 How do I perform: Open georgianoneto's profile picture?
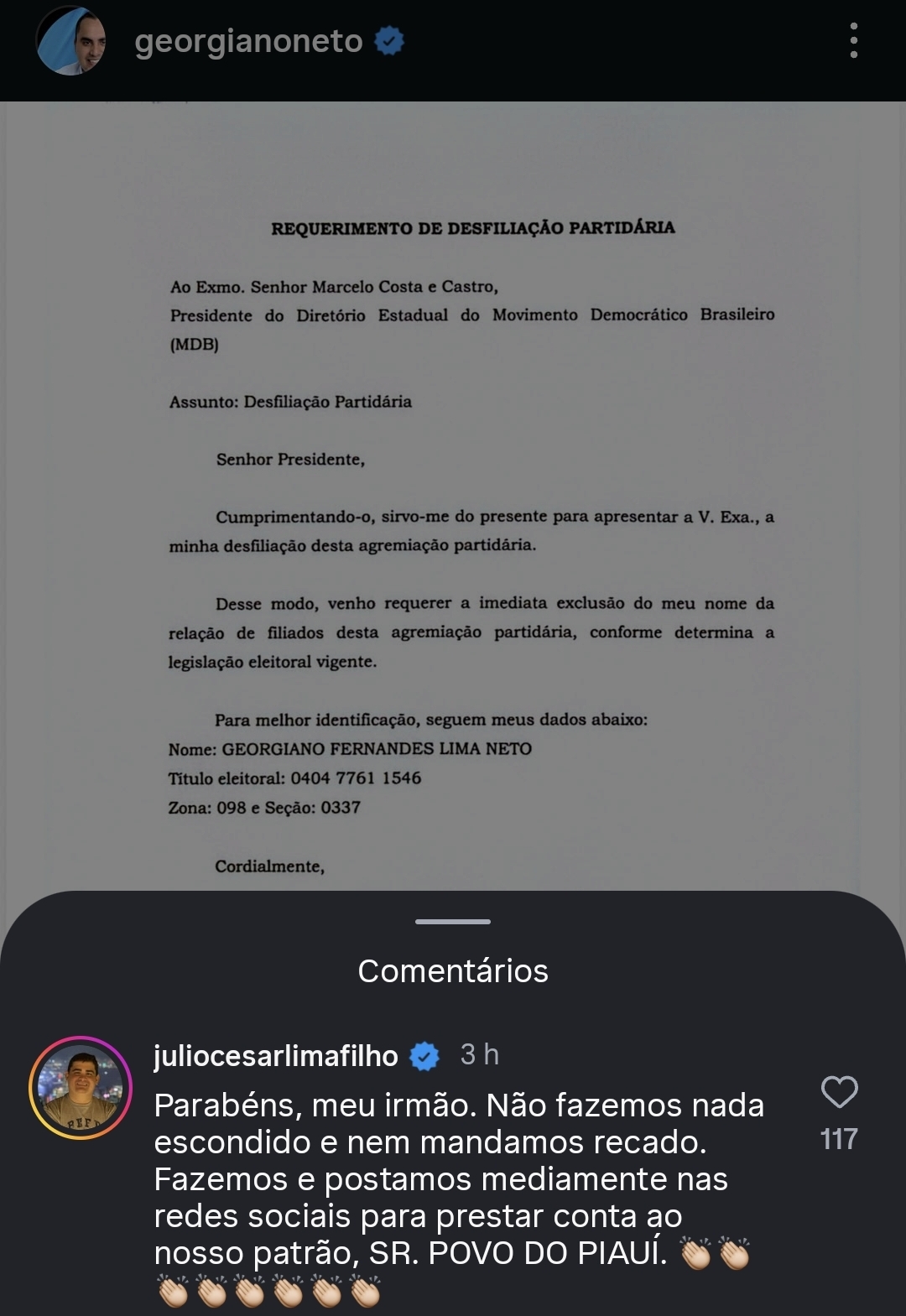(70, 41)
